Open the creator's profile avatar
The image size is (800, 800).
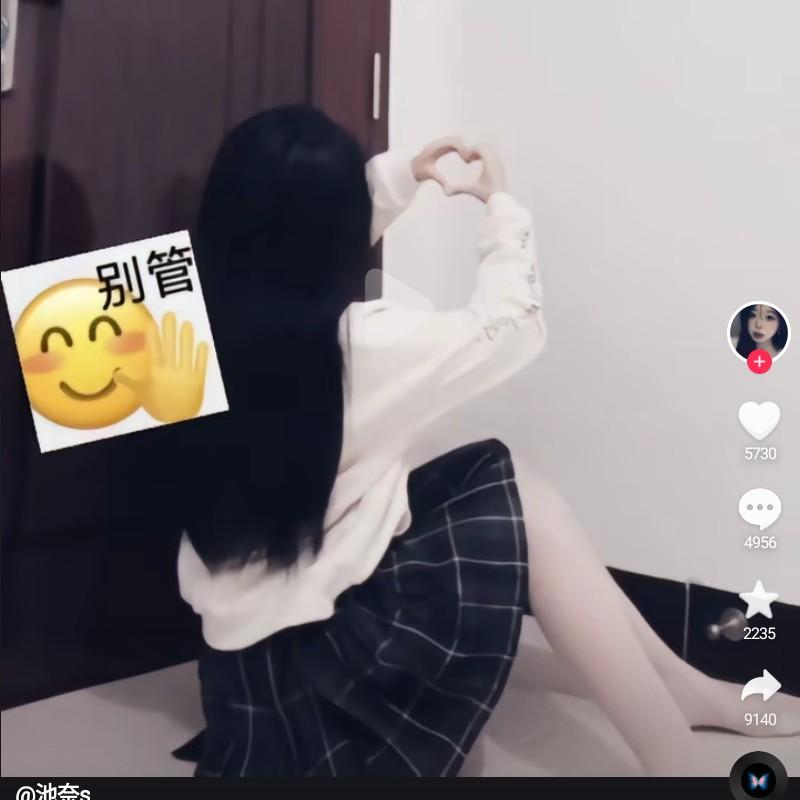(x=758, y=330)
